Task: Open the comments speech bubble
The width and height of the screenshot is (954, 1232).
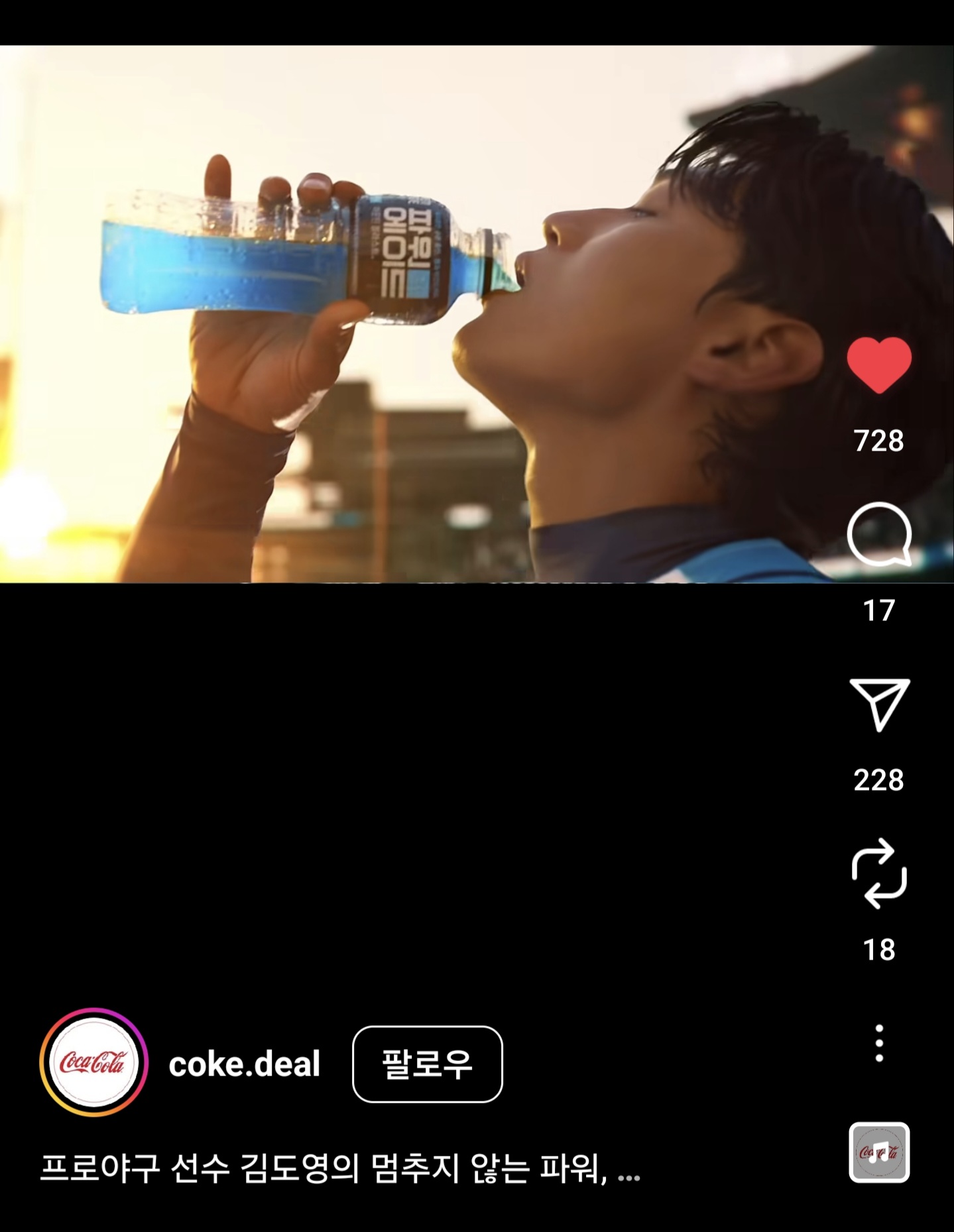Action: (879, 534)
